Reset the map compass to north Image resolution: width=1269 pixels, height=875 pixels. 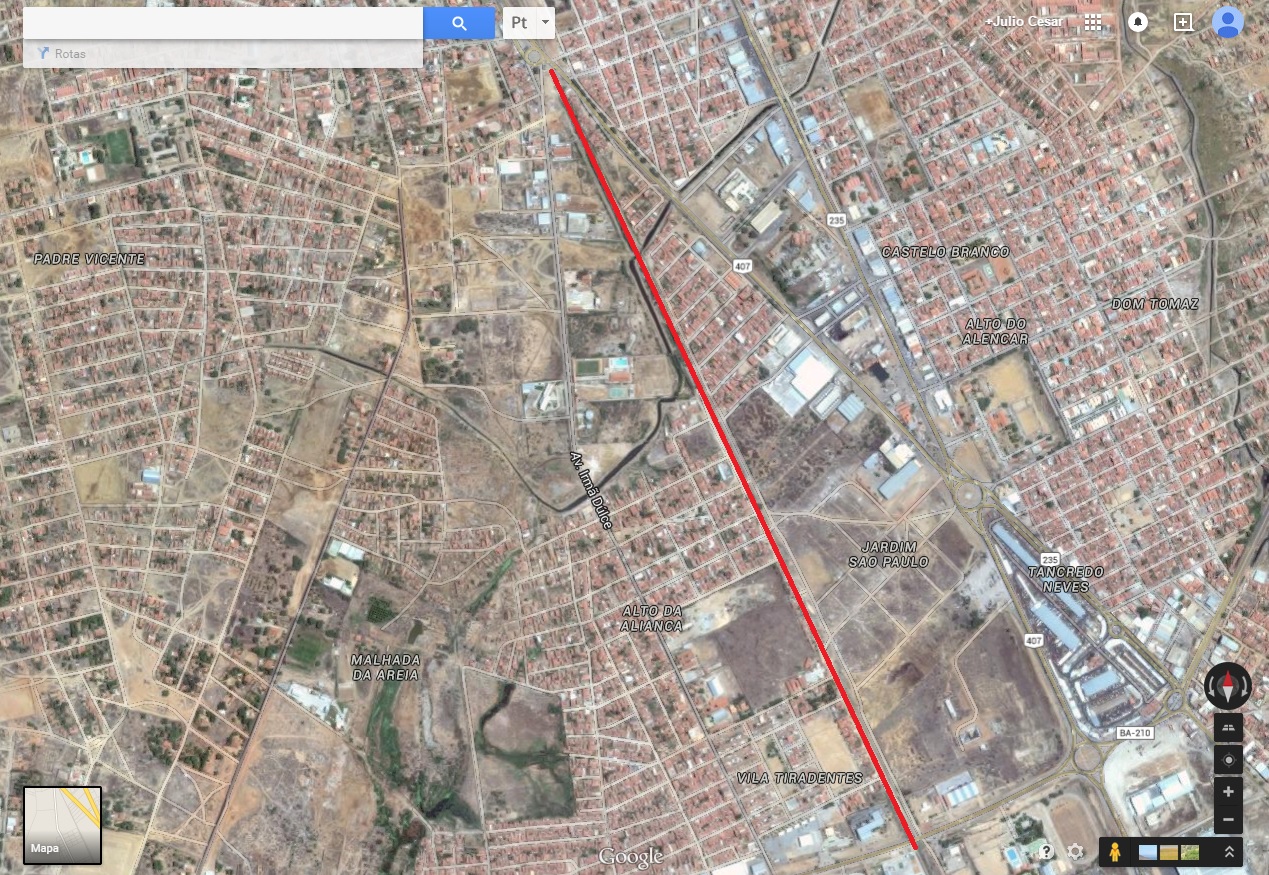[1227, 686]
